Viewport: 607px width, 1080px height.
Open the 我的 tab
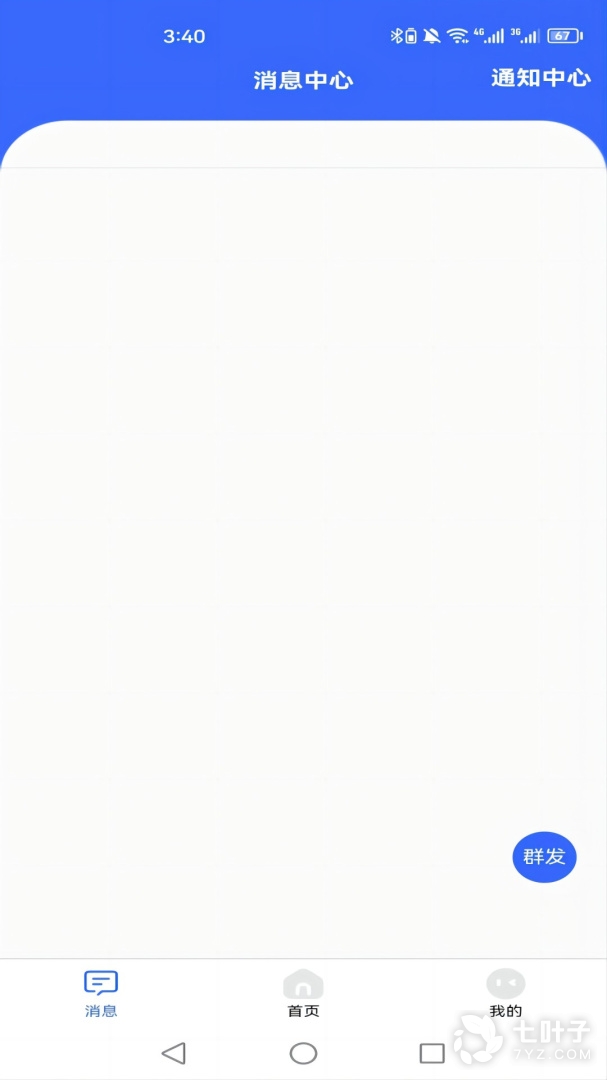505,993
